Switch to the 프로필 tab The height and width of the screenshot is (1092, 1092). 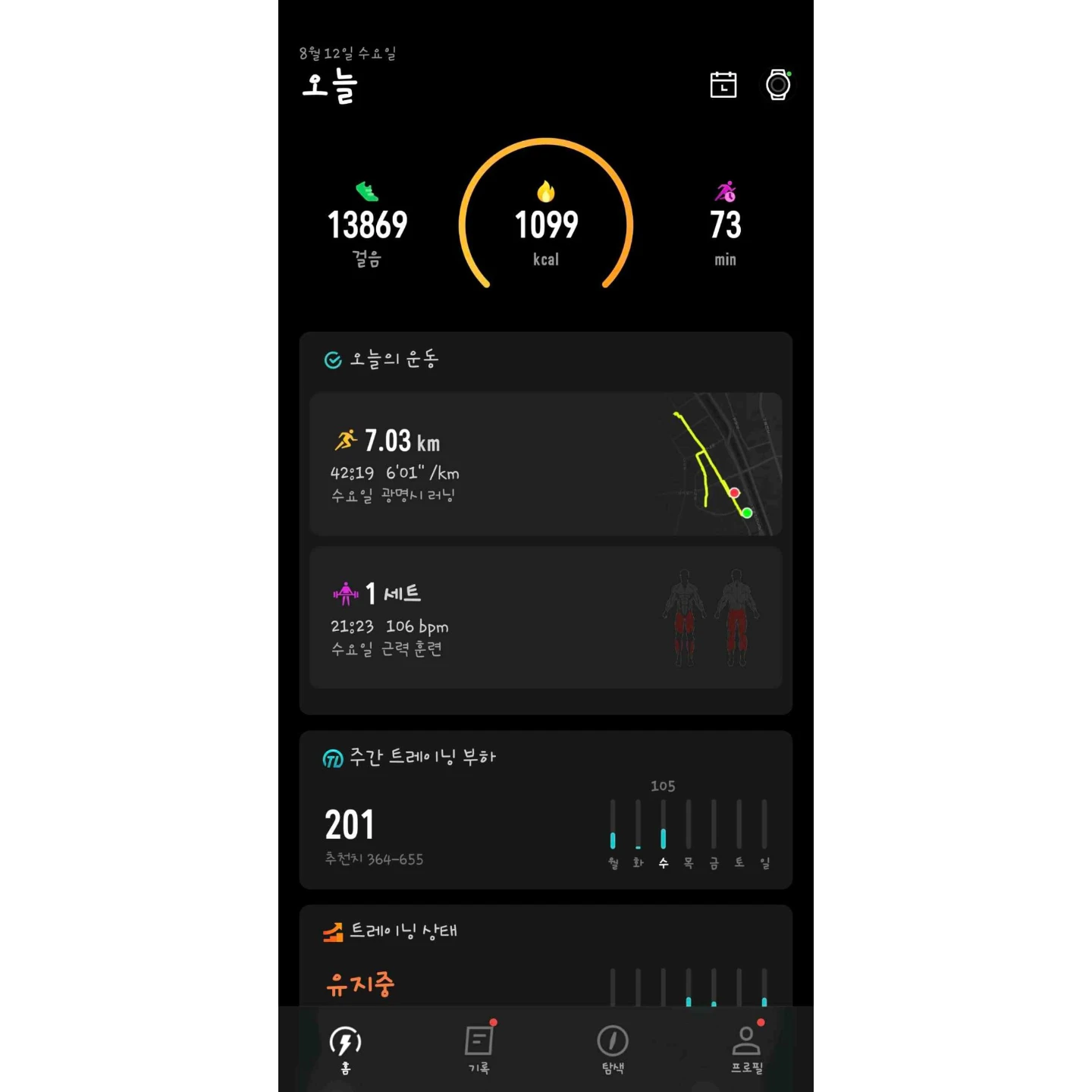(x=747, y=1050)
